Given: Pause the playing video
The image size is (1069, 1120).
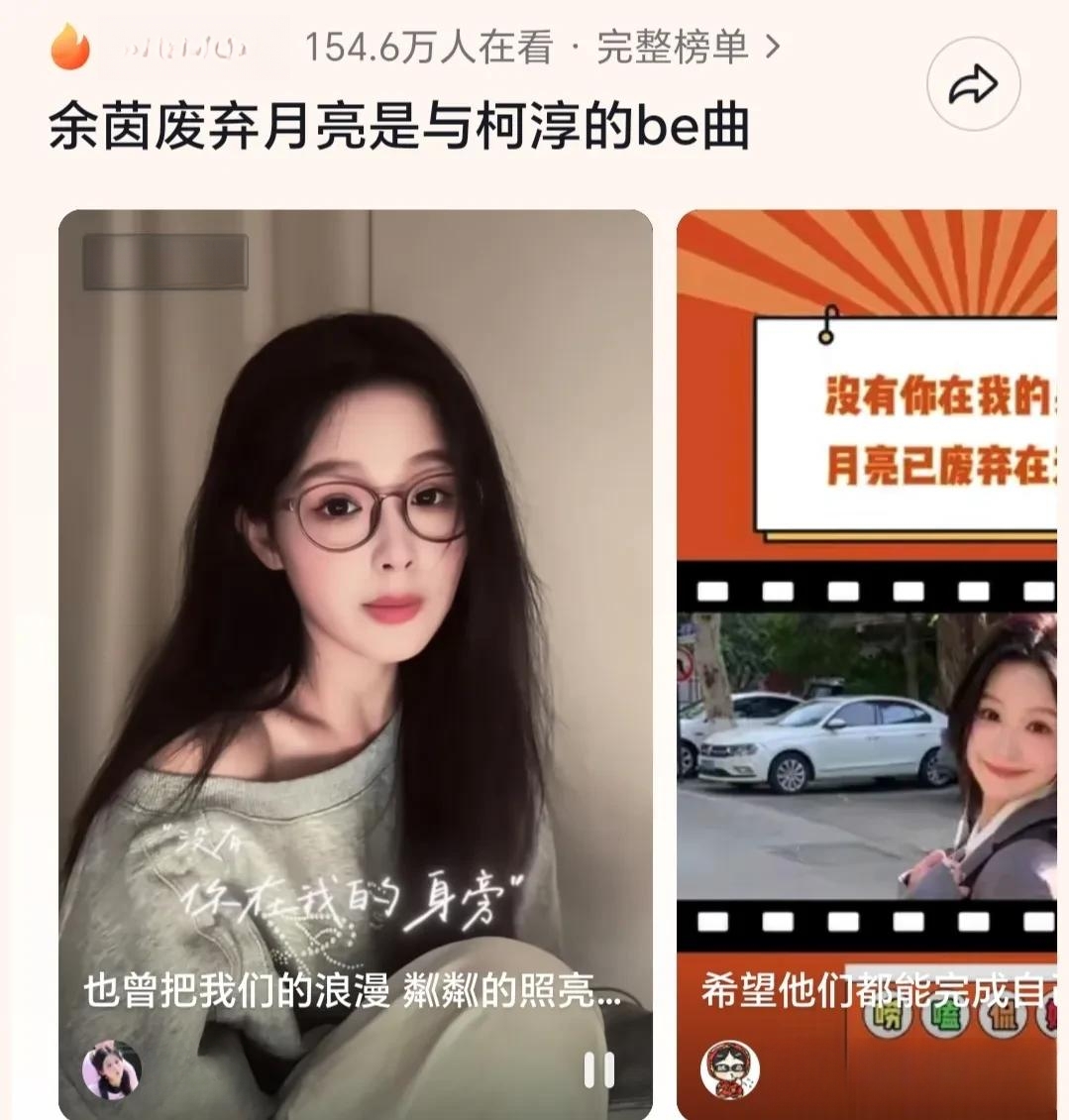Looking at the screenshot, I should click(598, 1069).
